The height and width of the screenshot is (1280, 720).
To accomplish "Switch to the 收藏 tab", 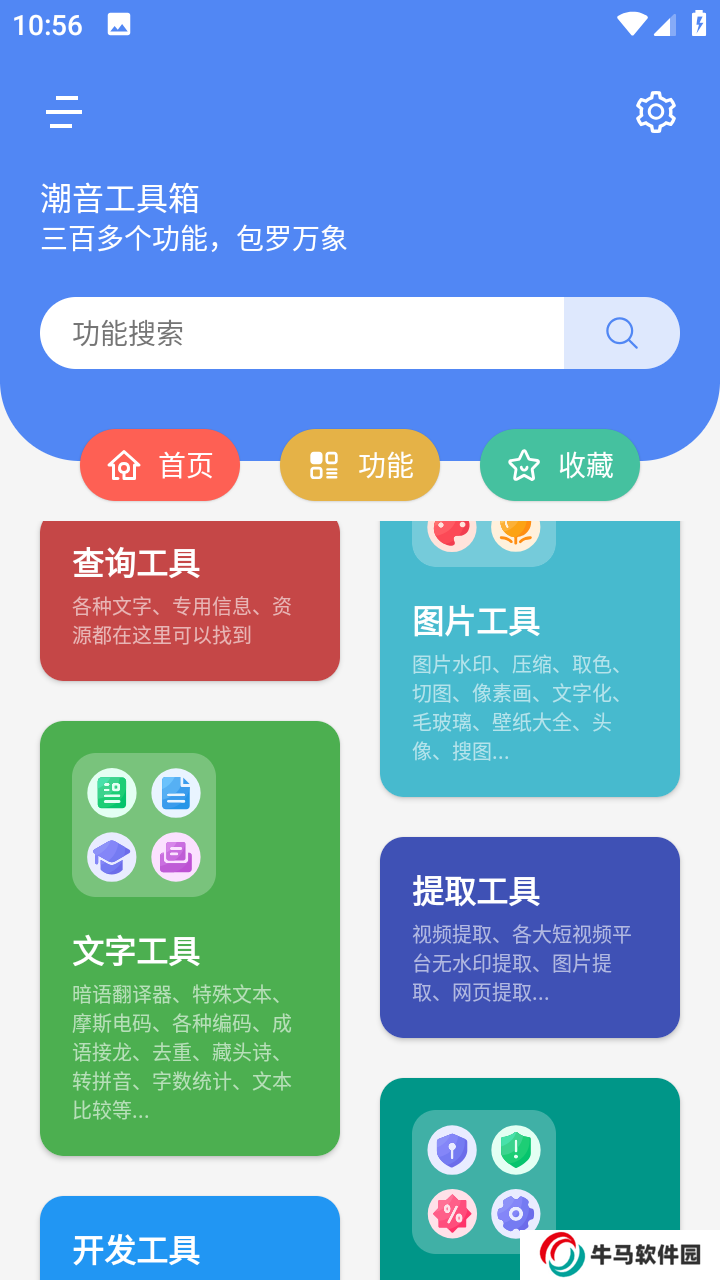I will (560, 465).
